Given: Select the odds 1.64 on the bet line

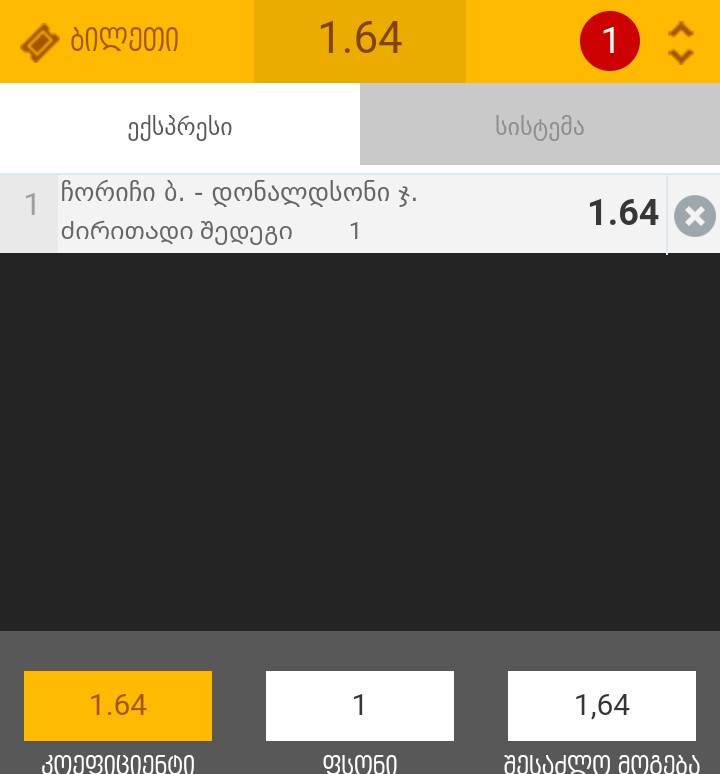Looking at the screenshot, I should 624,212.
